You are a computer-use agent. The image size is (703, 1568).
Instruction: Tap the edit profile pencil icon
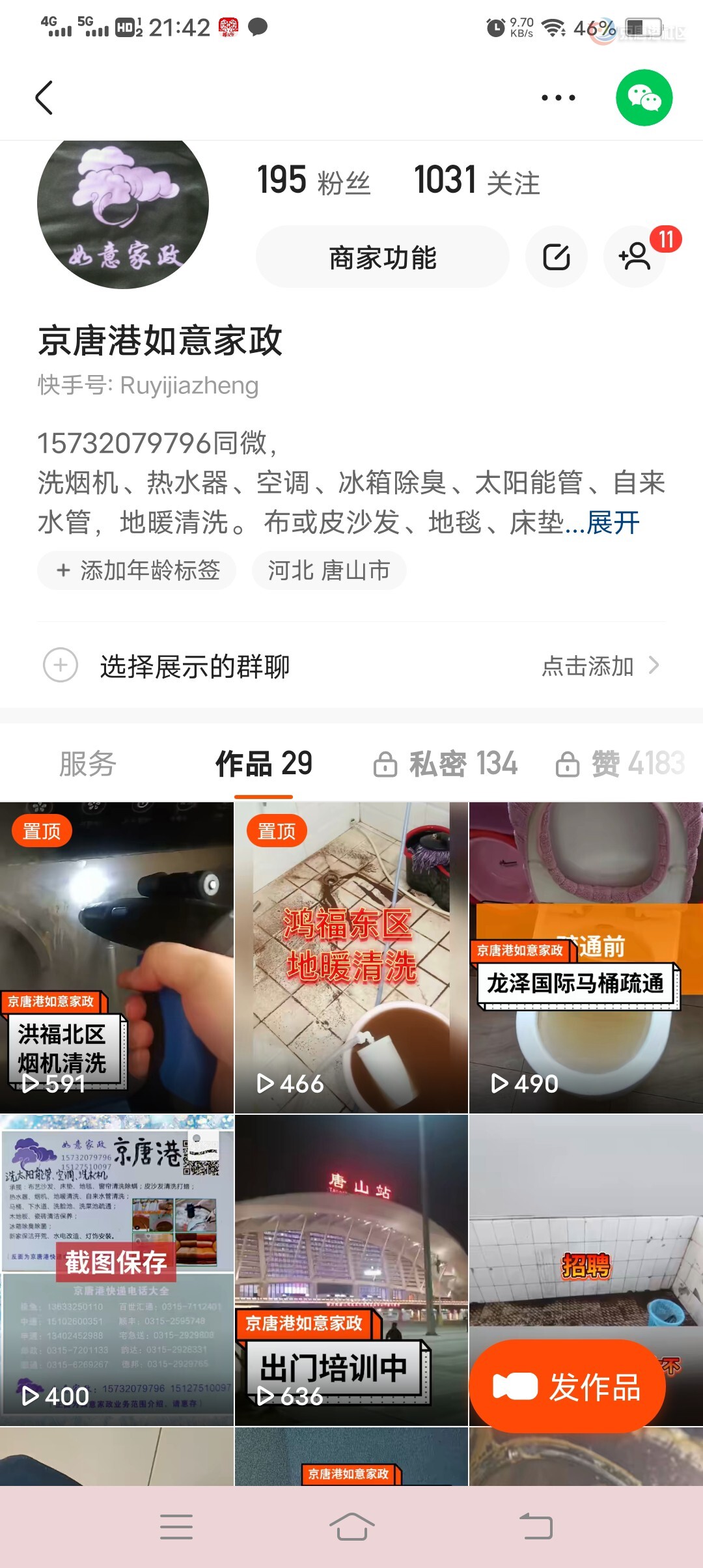click(x=557, y=257)
